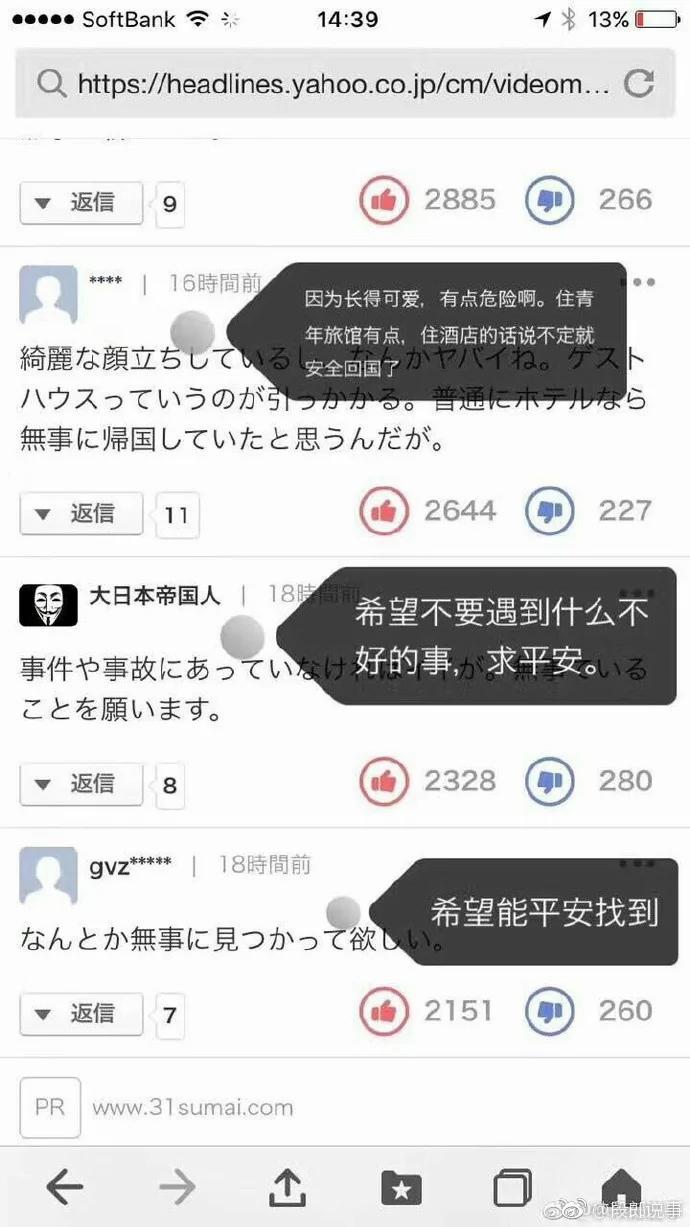The width and height of the screenshot is (690, 1227).
Task: Go back to the previous page
Action: tap(65, 1188)
